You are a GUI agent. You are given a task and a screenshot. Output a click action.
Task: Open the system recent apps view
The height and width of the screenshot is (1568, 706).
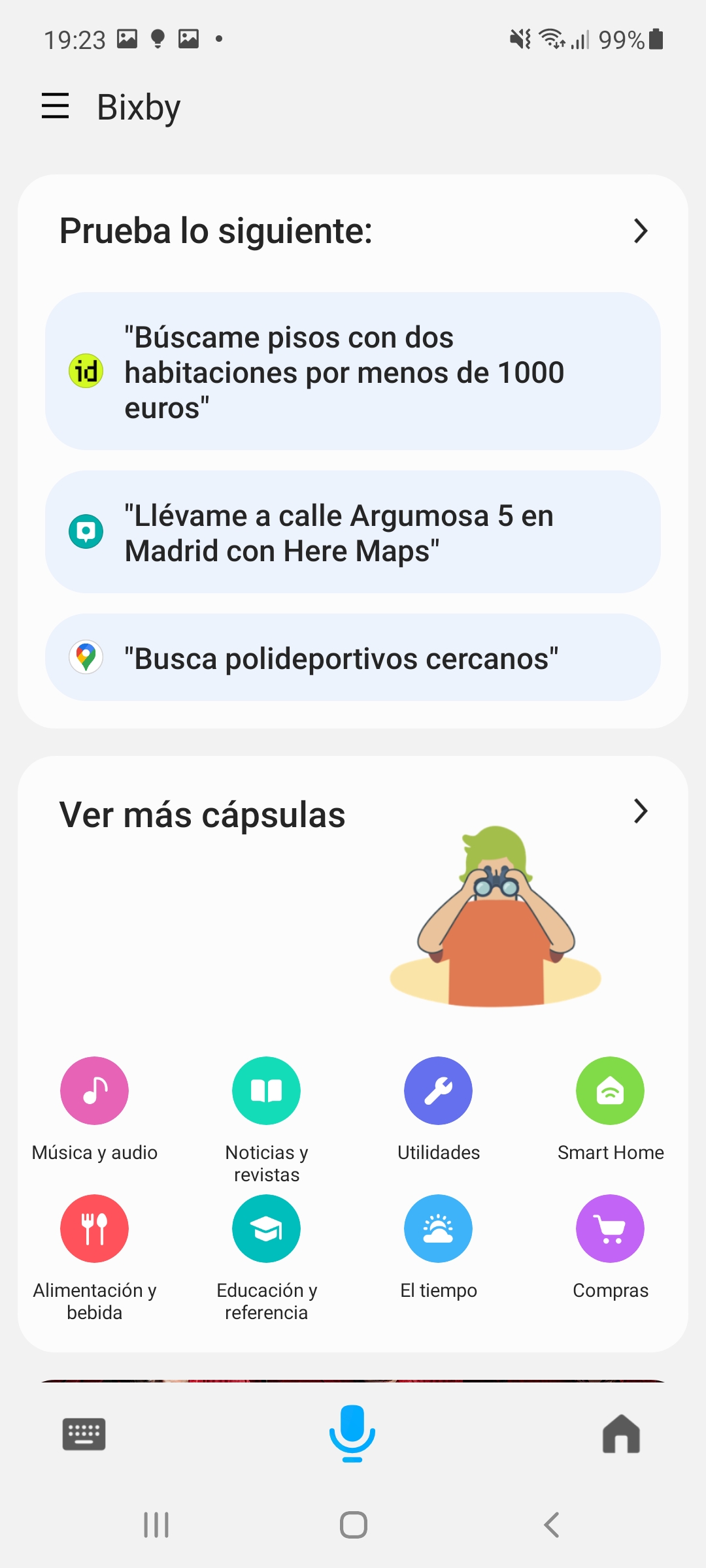pos(156,1525)
